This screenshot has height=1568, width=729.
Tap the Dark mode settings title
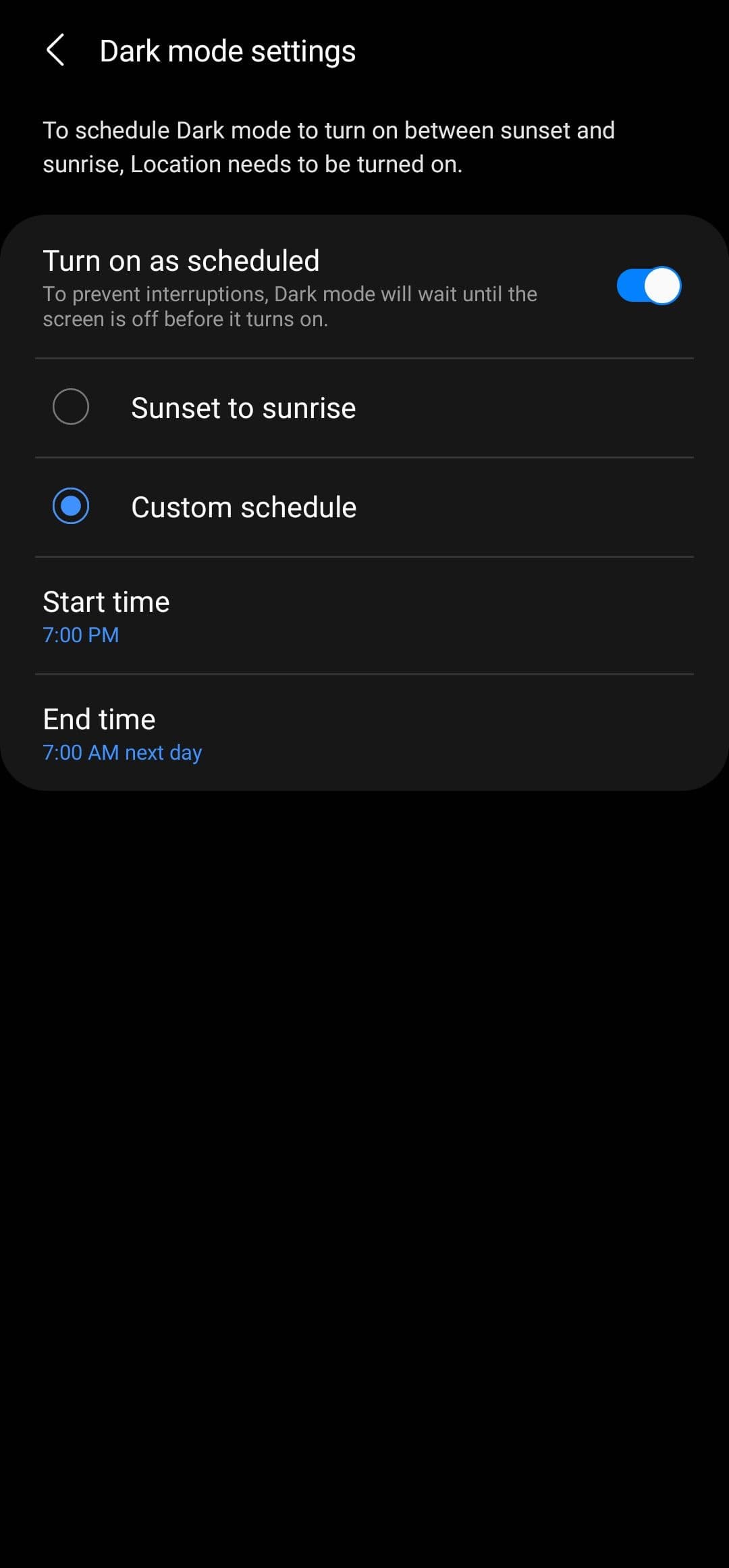pos(227,51)
